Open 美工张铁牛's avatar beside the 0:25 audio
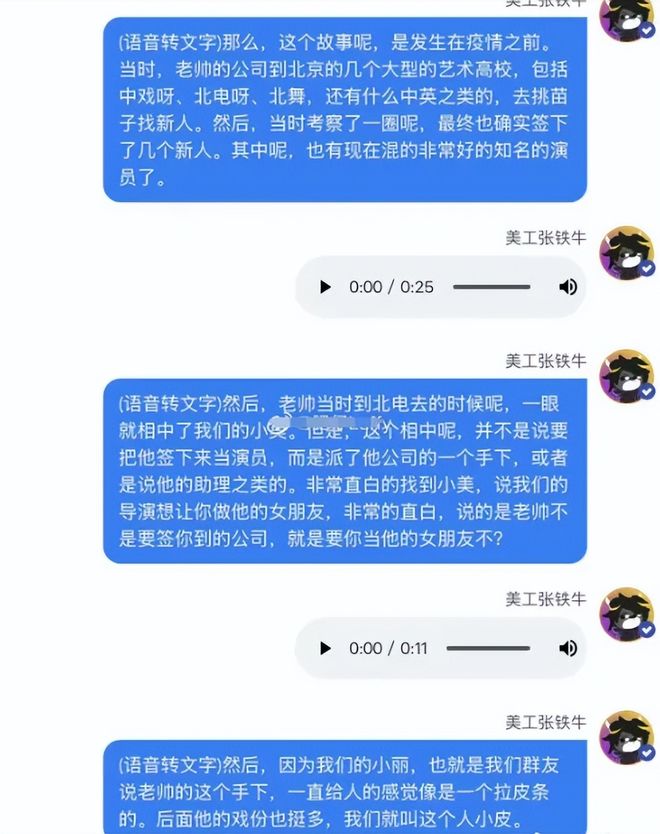 [625, 252]
